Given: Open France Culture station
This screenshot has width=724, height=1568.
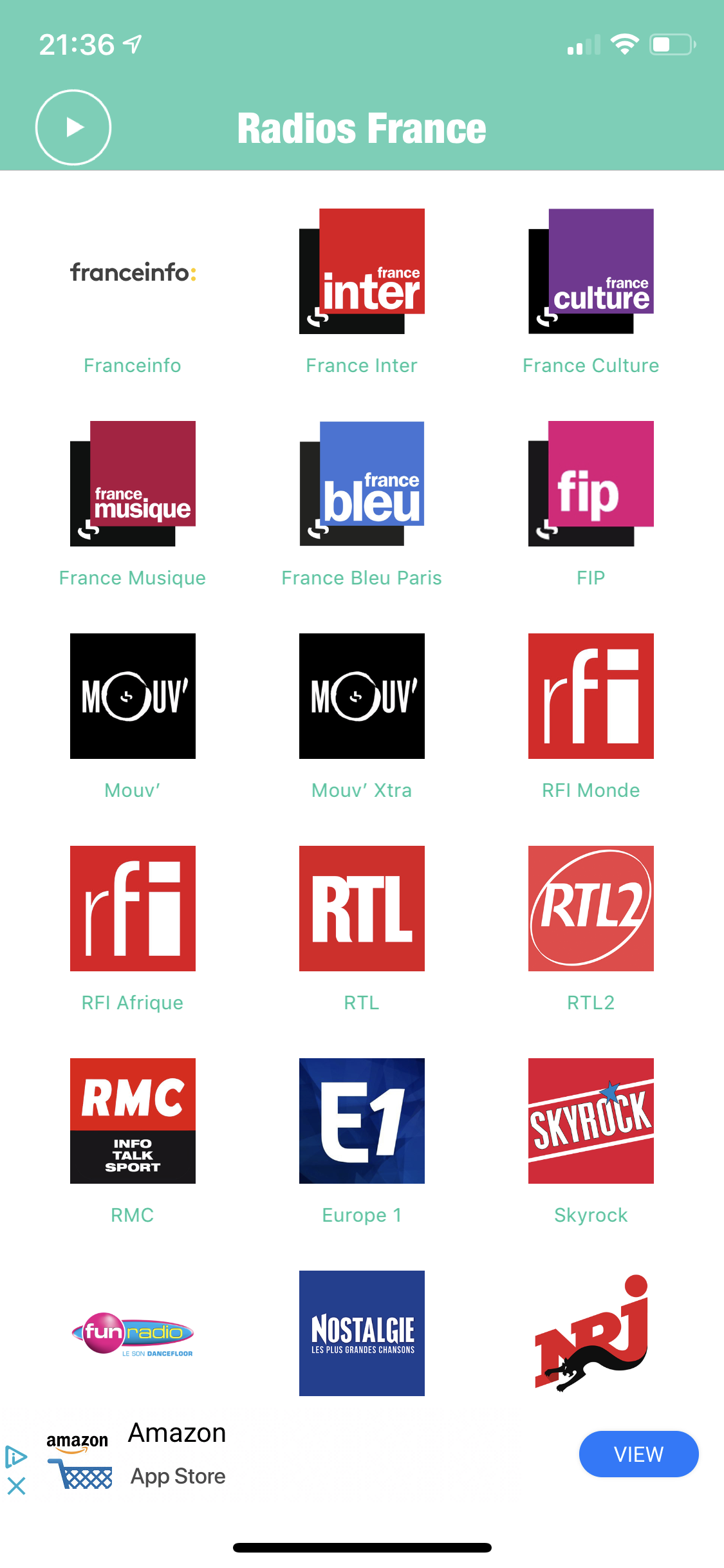Looking at the screenshot, I should 591,271.
